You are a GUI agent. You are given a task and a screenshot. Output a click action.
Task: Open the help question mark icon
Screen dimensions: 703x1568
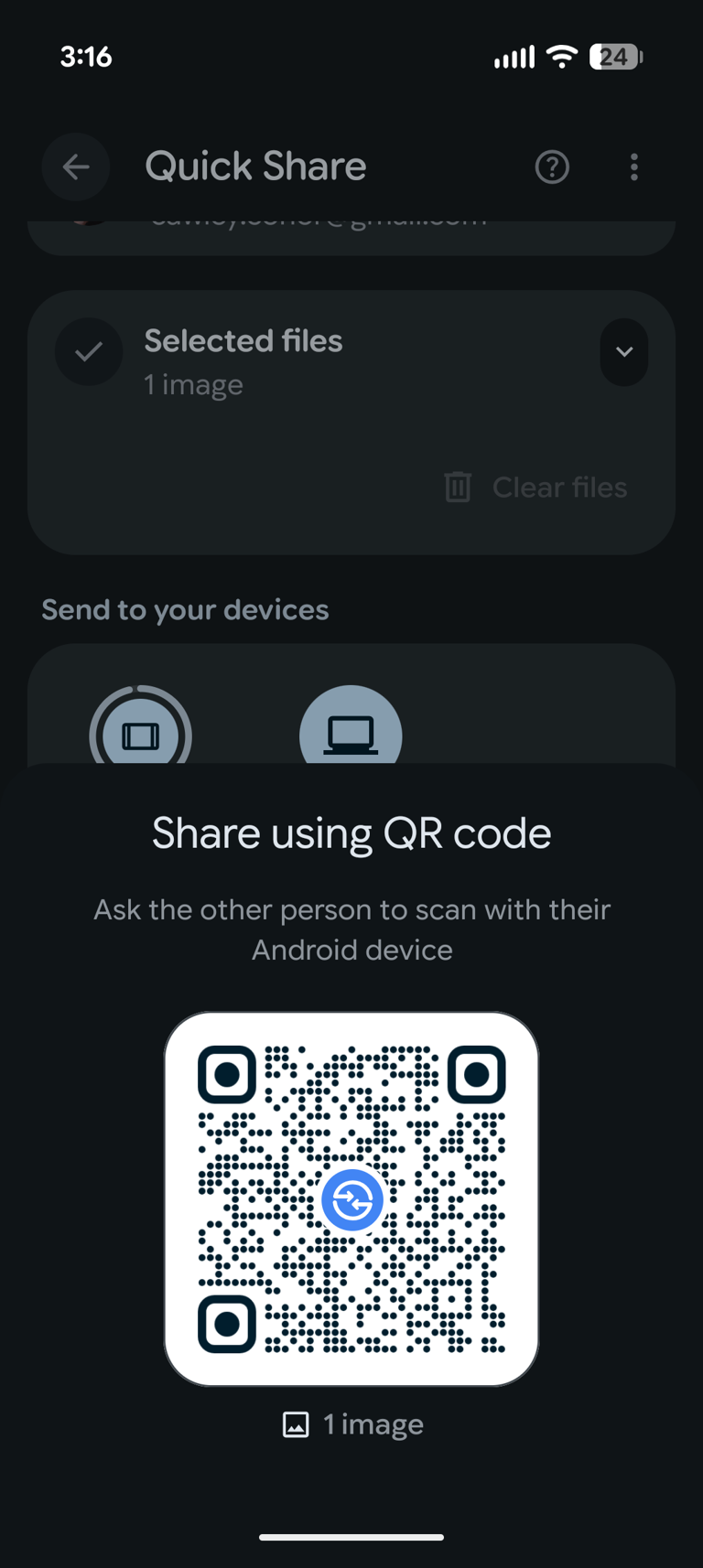(x=552, y=166)
